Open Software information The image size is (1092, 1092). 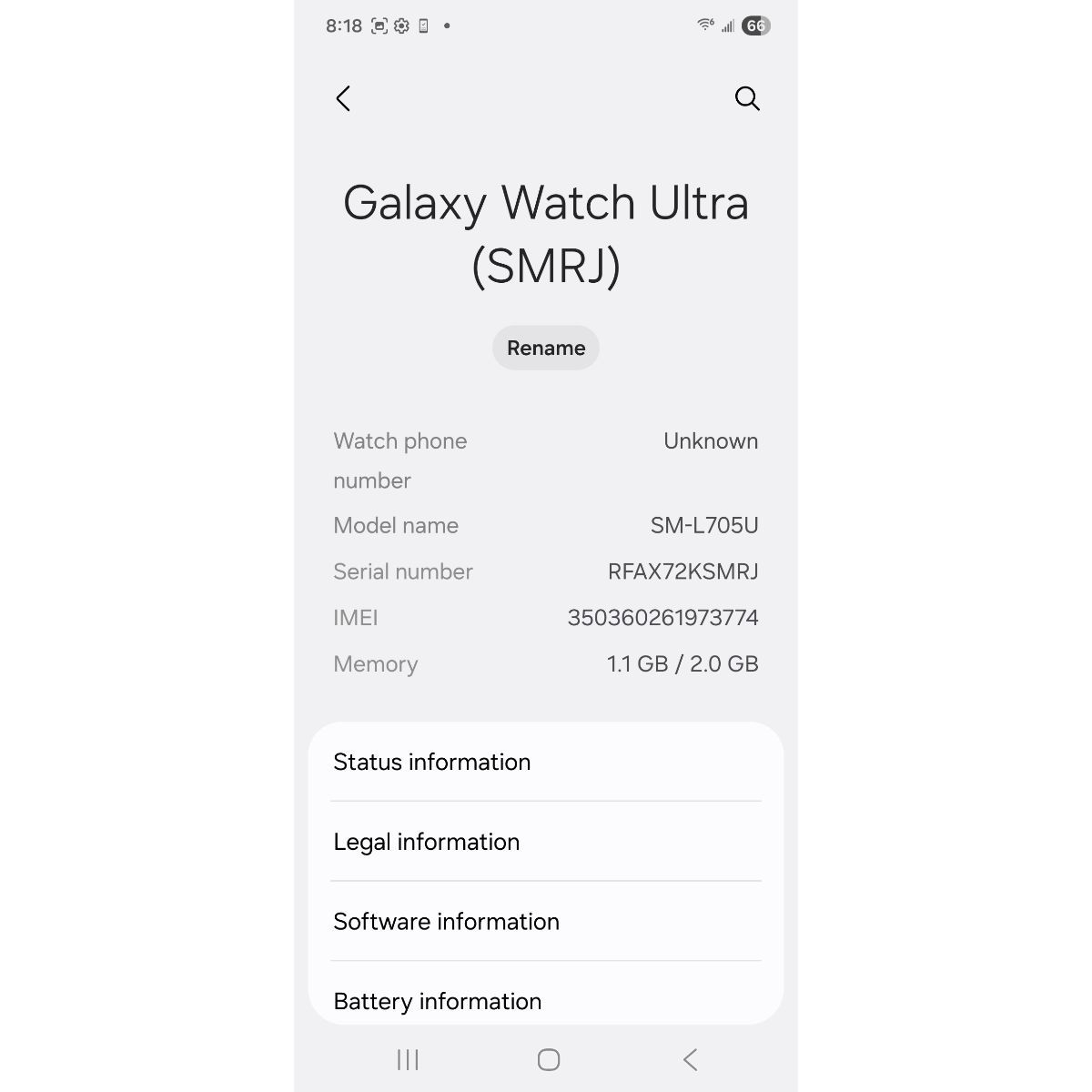coord(545,921)
